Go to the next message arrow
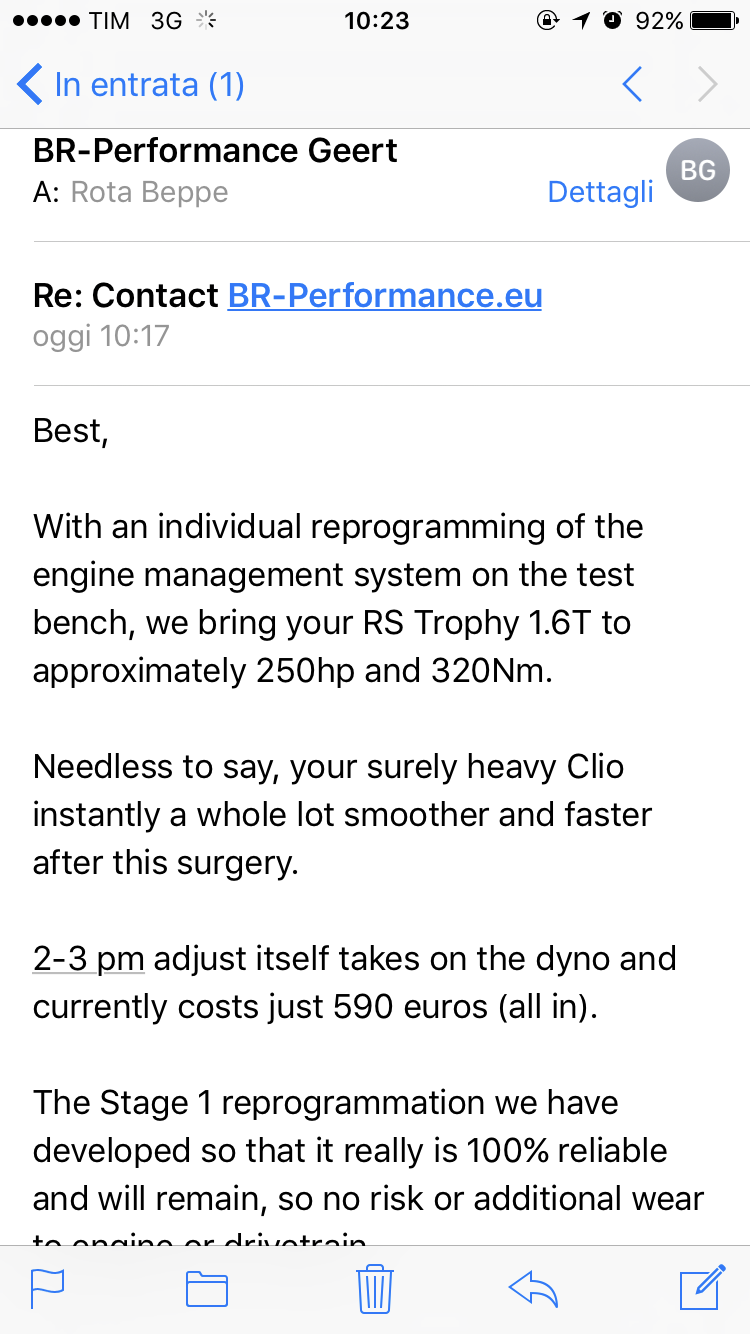Image resolution: width=750 pixels, height=1334 pixels. point(708,85)
